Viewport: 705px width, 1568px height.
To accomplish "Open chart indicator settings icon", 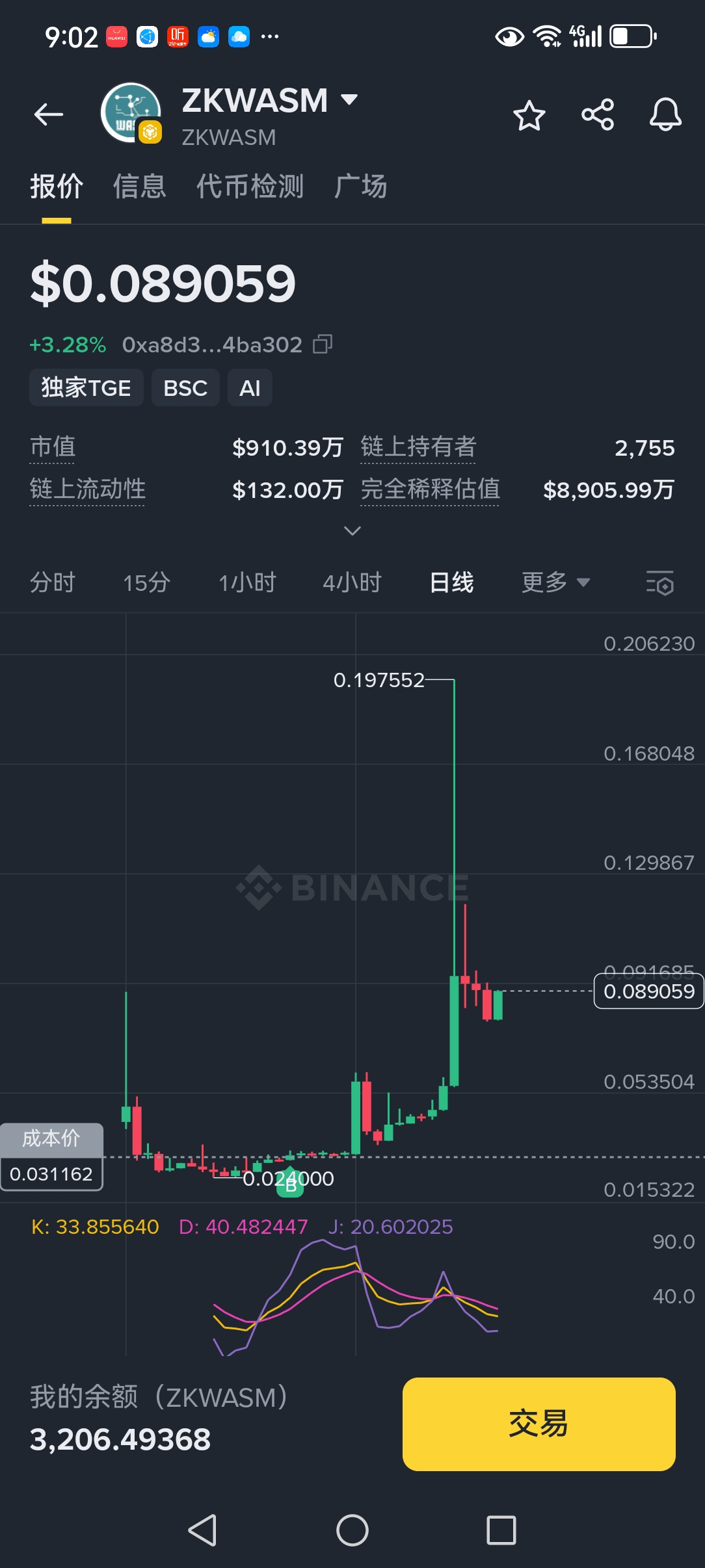I will pyautogui.click(x=659, y=582).
